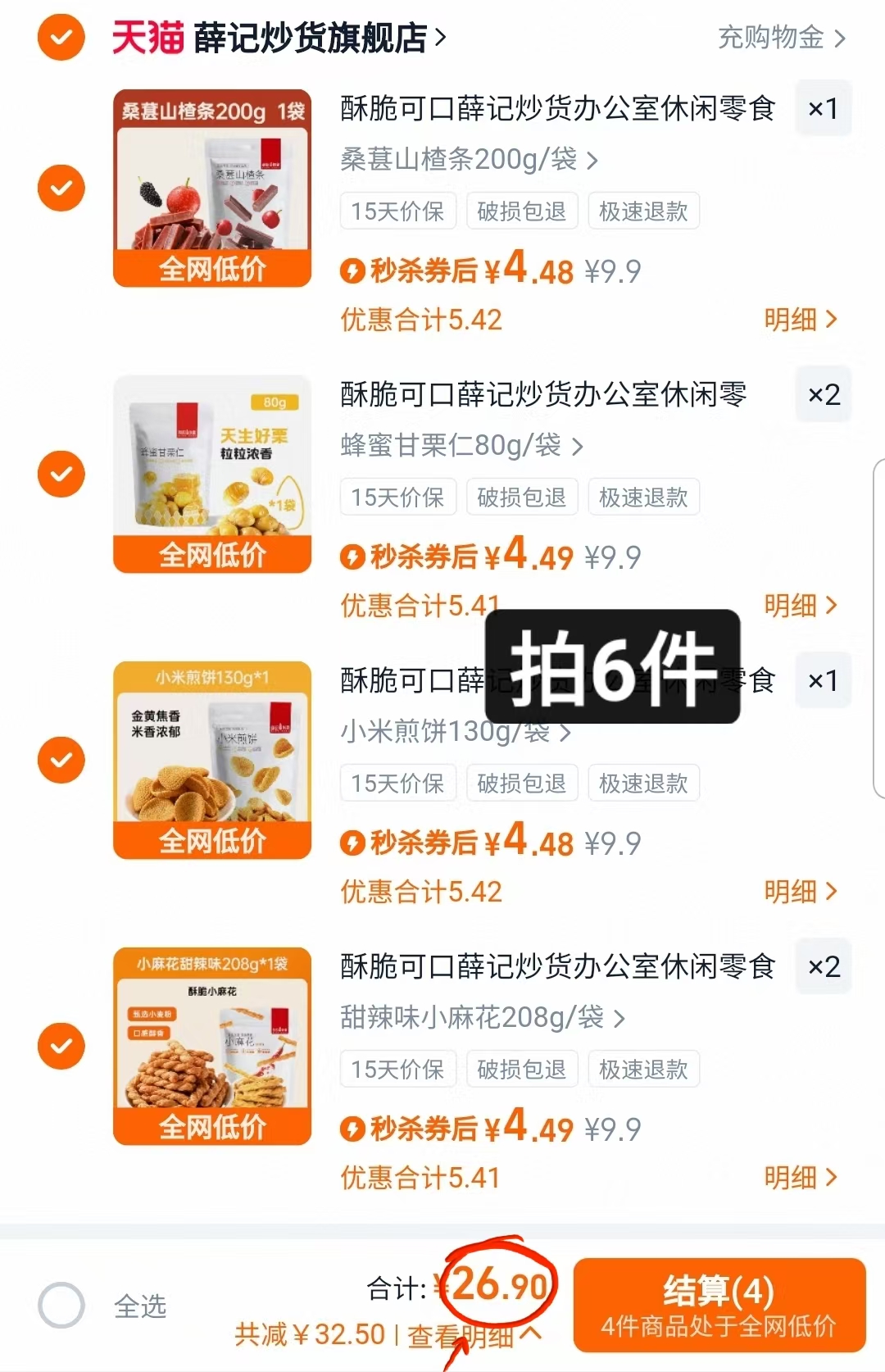Click the lightning icon beside 小米煎饼 price

tap(354, 843)
